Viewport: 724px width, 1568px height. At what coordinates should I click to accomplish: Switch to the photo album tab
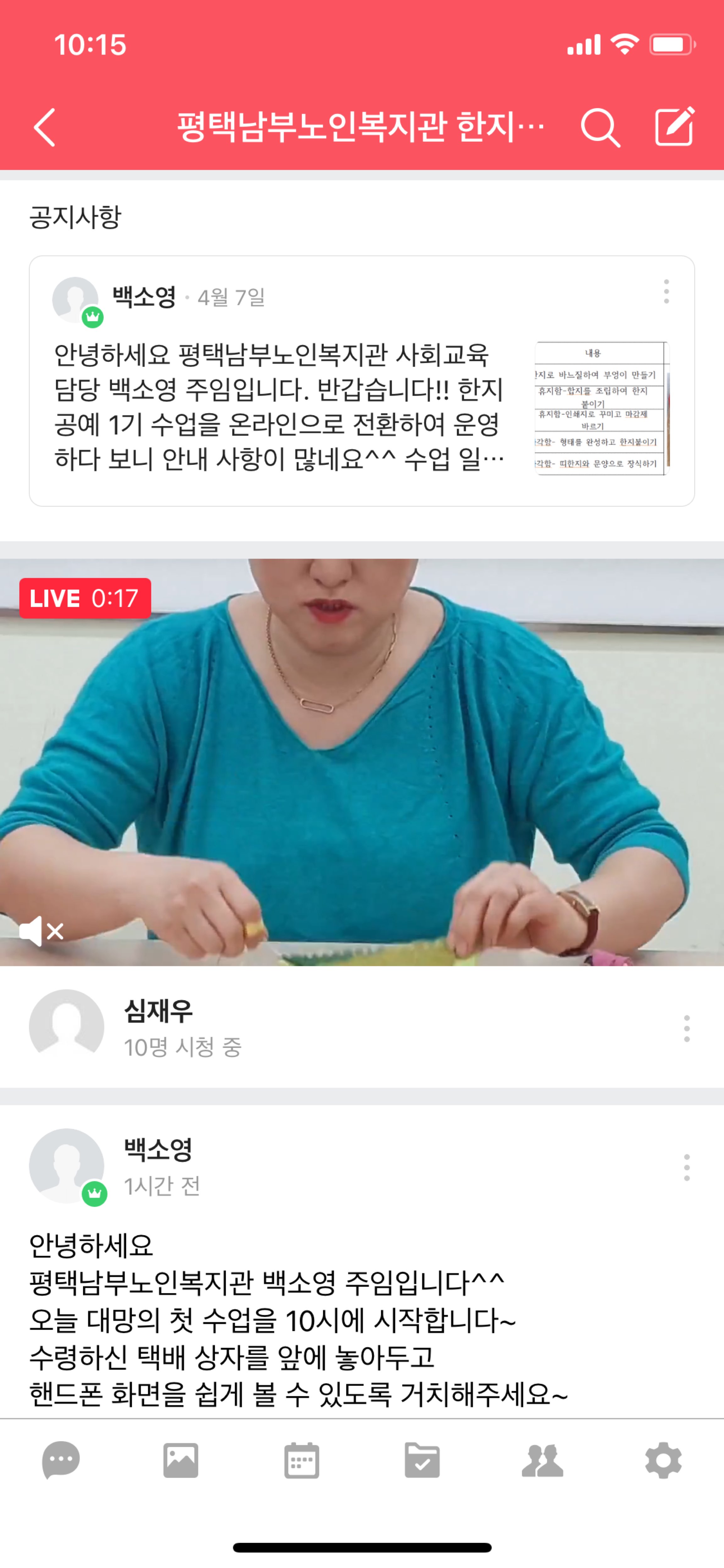[181, 1460]
